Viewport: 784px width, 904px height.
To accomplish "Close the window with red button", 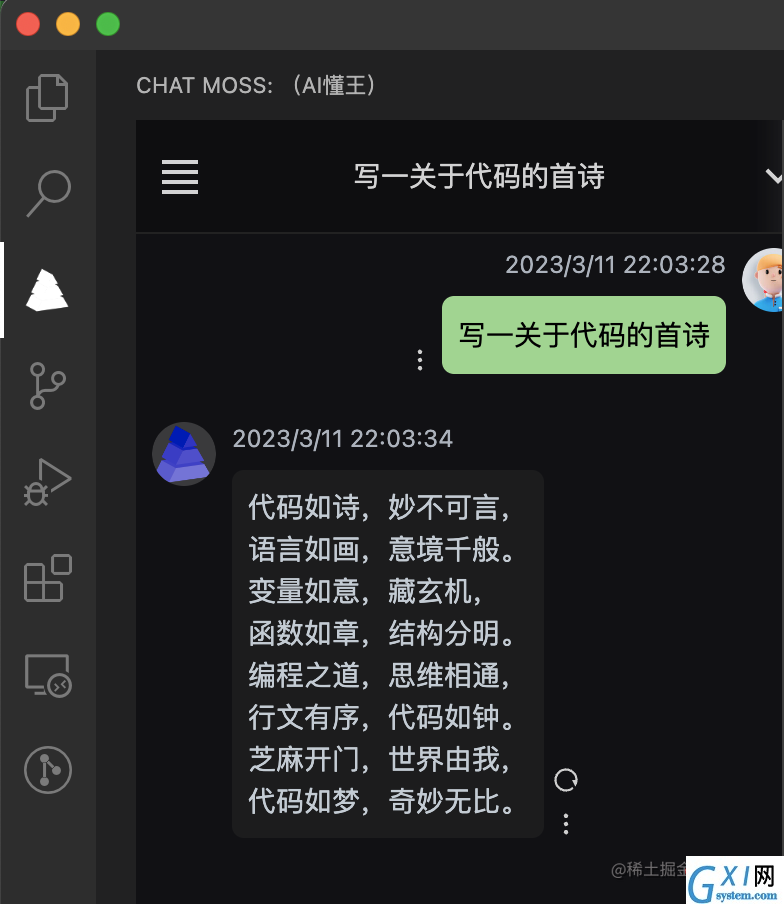I will pos(28,24).
